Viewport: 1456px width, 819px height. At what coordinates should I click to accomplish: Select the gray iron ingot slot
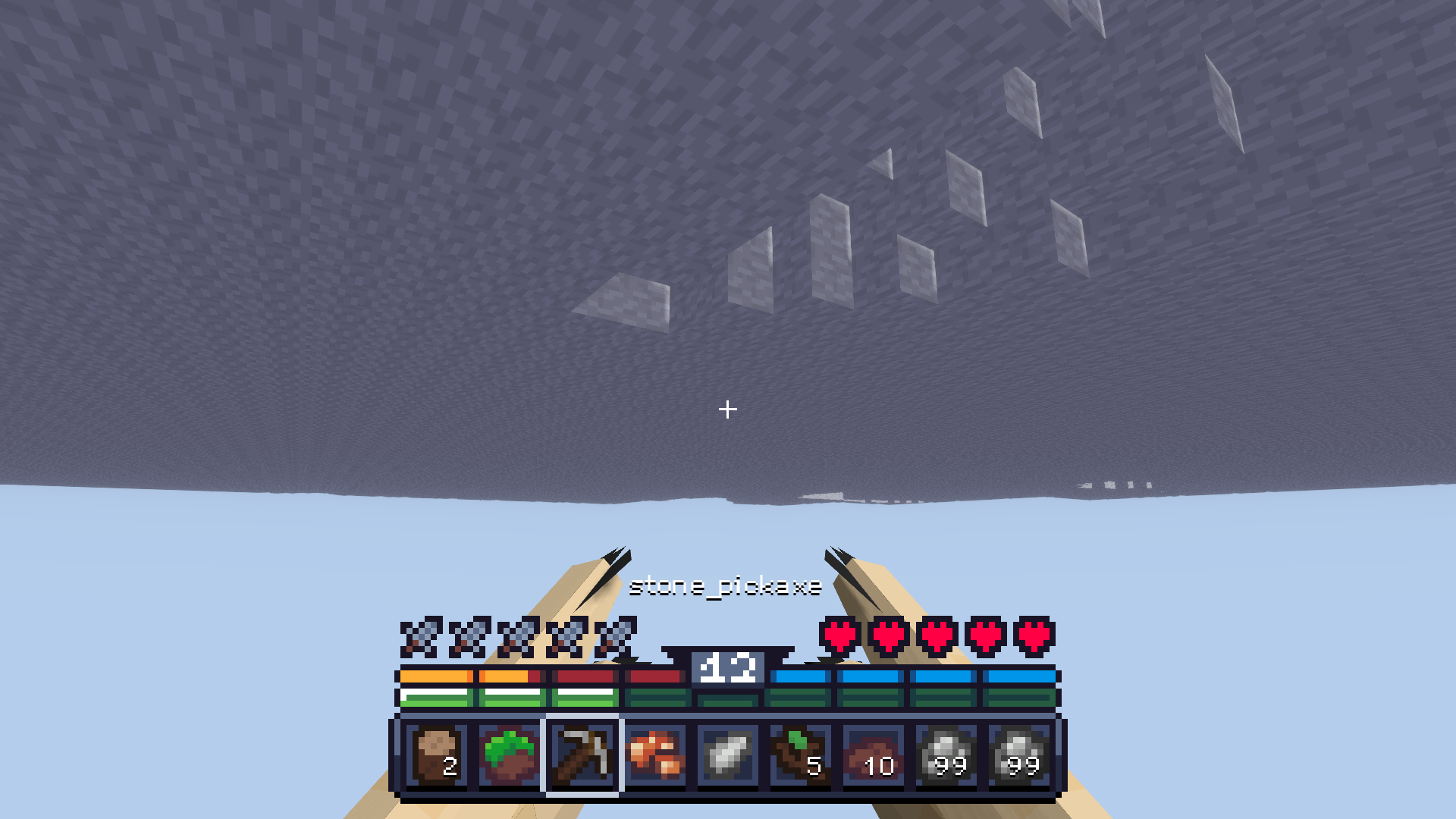[727, 754]
